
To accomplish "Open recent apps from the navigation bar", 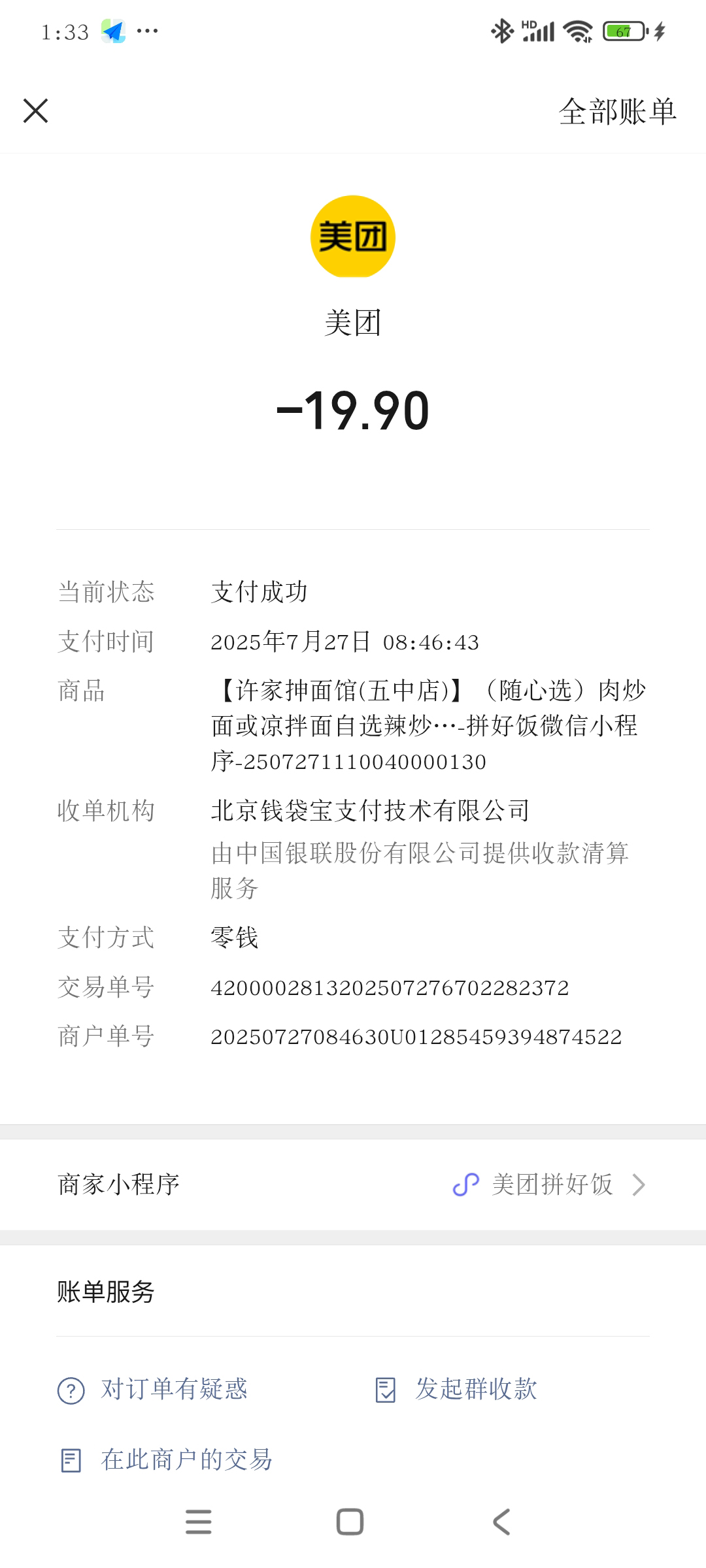I will (198, 1522).
